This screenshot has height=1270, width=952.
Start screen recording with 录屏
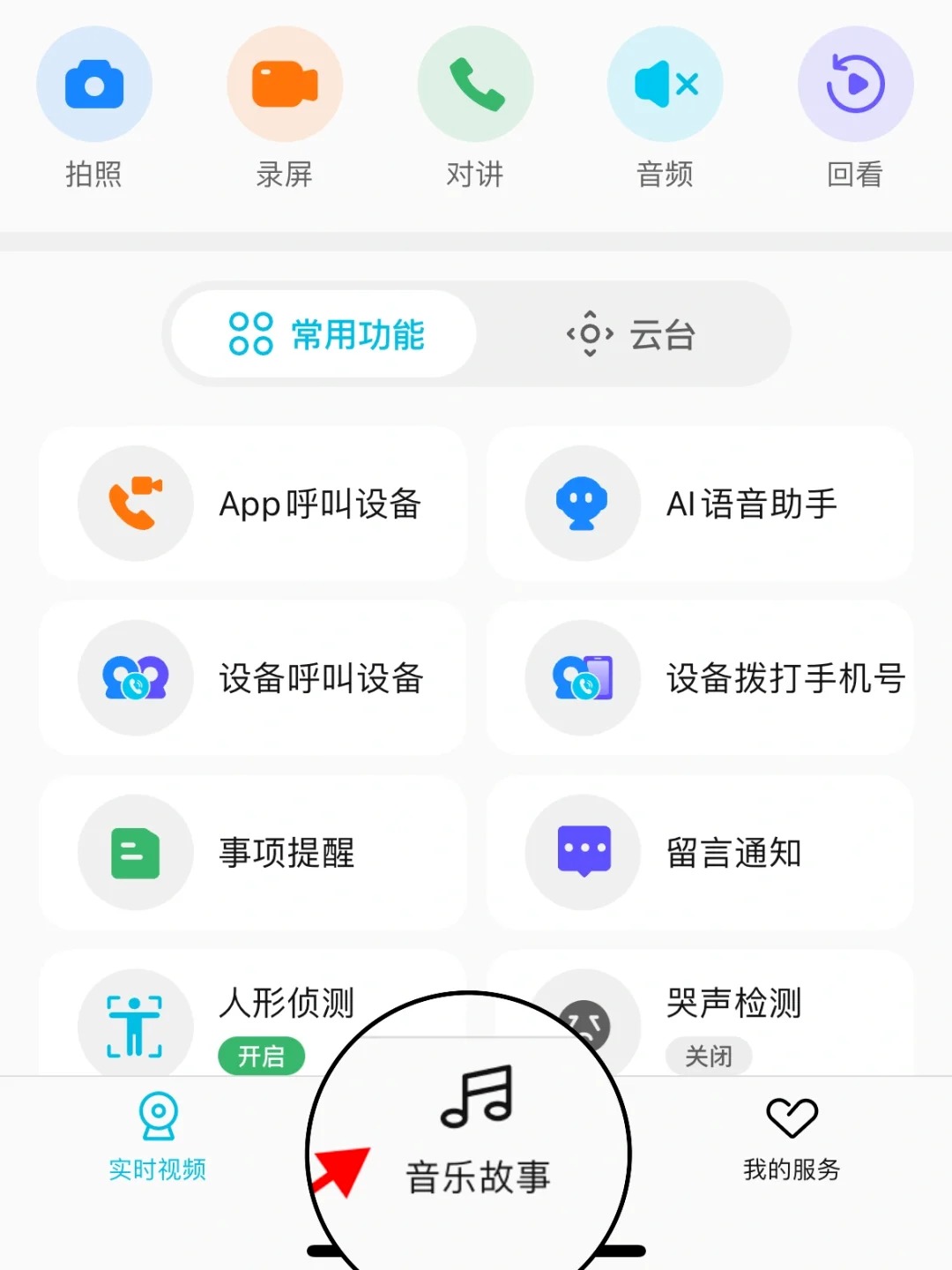pyautogui.click(x=285, y=85)
